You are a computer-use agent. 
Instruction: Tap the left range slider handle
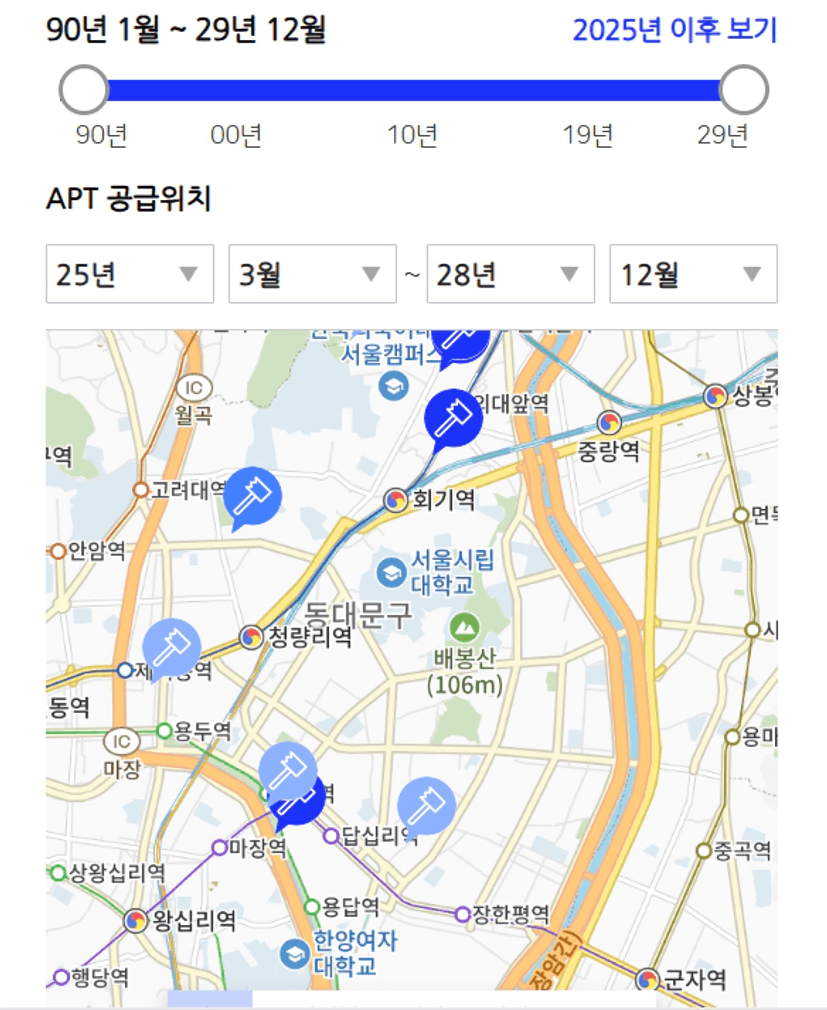(83, 91)
